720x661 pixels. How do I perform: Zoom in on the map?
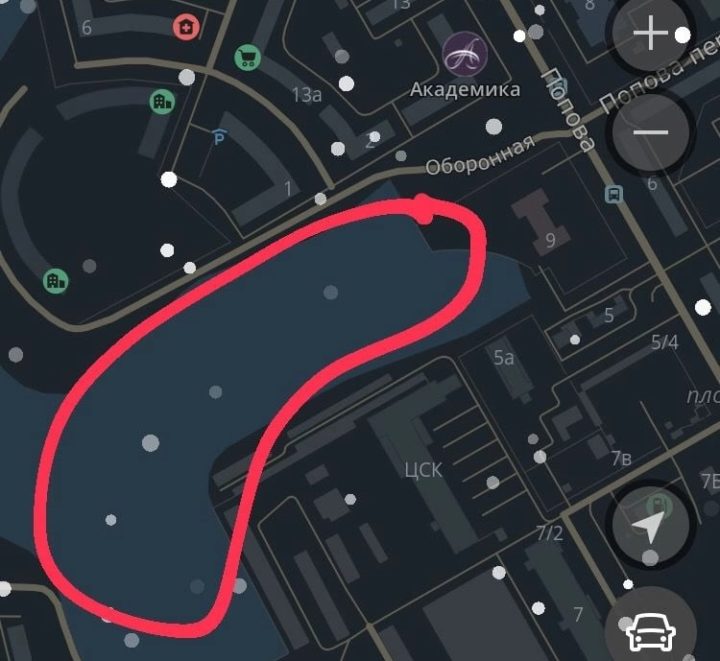[x=652, y=35]
